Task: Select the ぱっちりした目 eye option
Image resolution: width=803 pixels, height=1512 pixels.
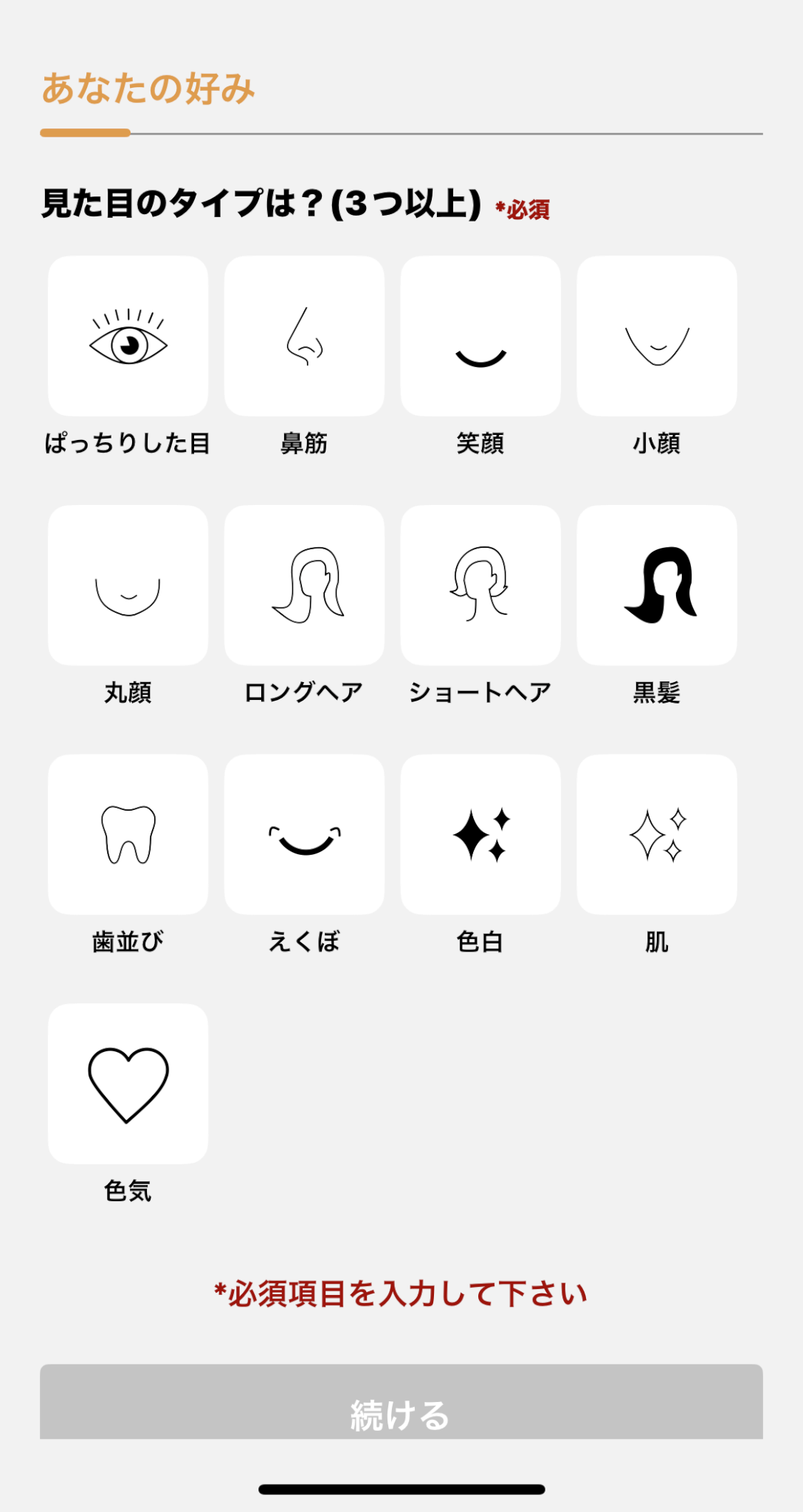Action: 128,336
